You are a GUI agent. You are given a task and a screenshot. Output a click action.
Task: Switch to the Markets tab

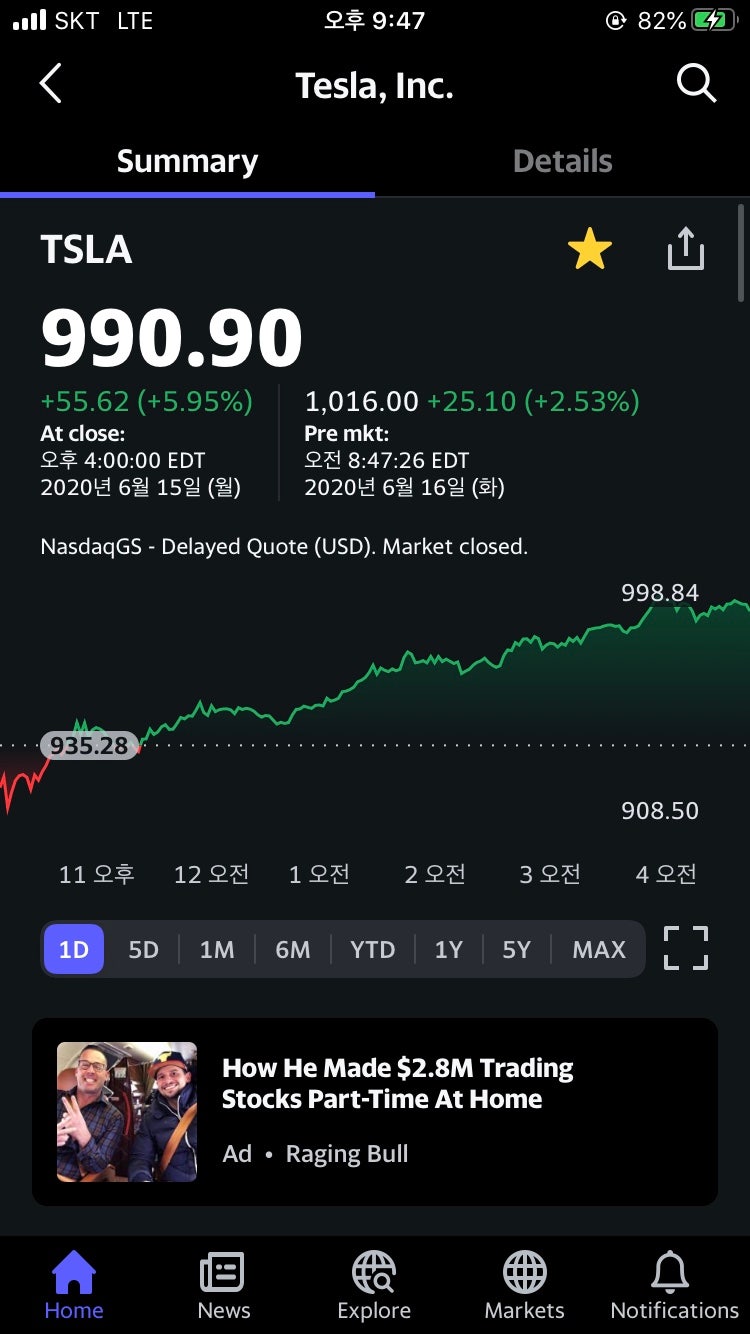pyautogui.click(x=524, y=1286)
